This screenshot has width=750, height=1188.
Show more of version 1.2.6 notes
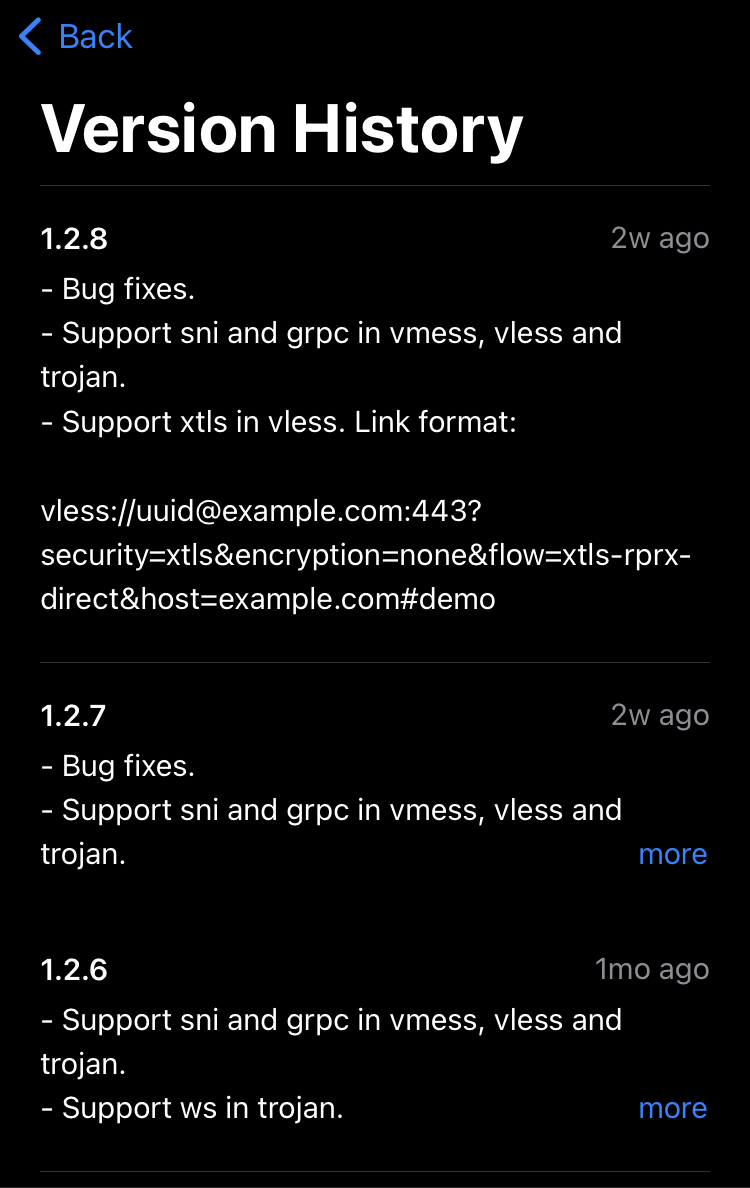pos(672,1108)
